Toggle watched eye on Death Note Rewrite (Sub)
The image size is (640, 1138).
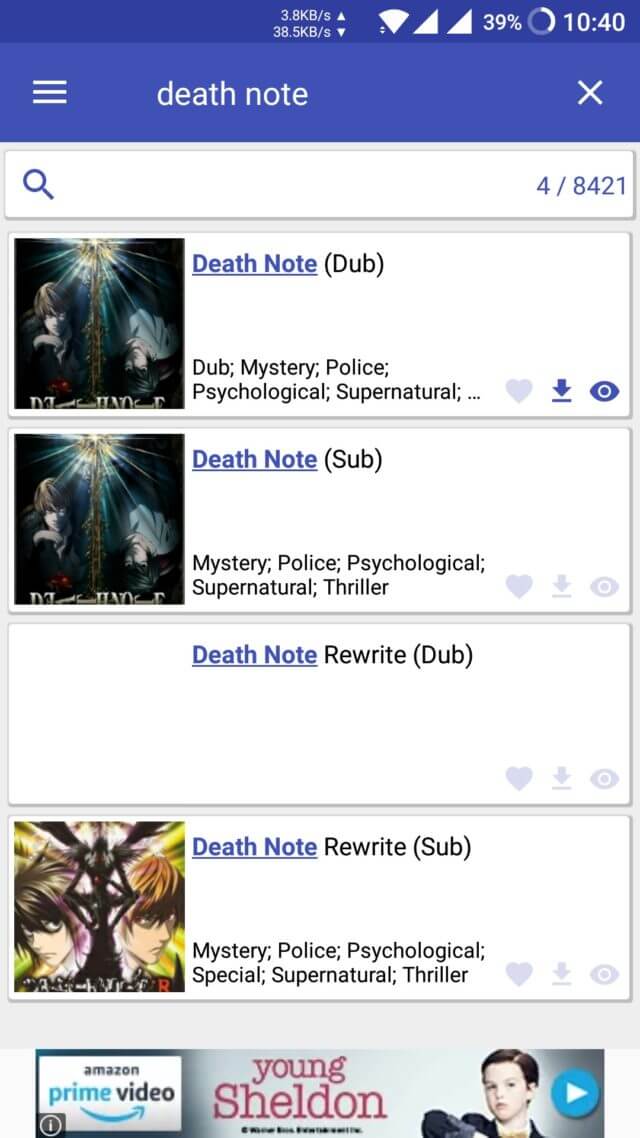pos(604,974)
